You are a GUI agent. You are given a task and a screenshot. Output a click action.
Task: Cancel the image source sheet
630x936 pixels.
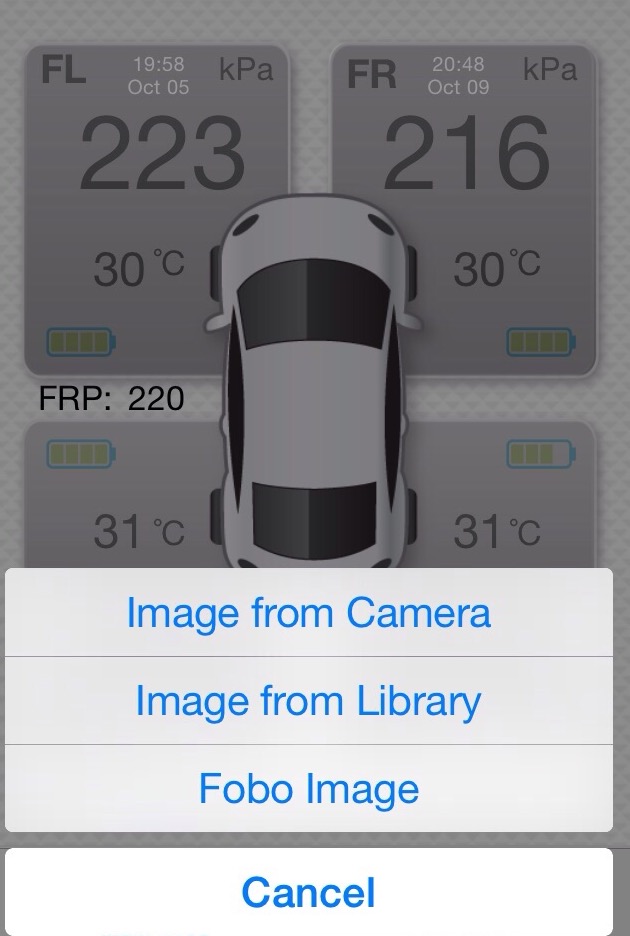click(309, 891)
